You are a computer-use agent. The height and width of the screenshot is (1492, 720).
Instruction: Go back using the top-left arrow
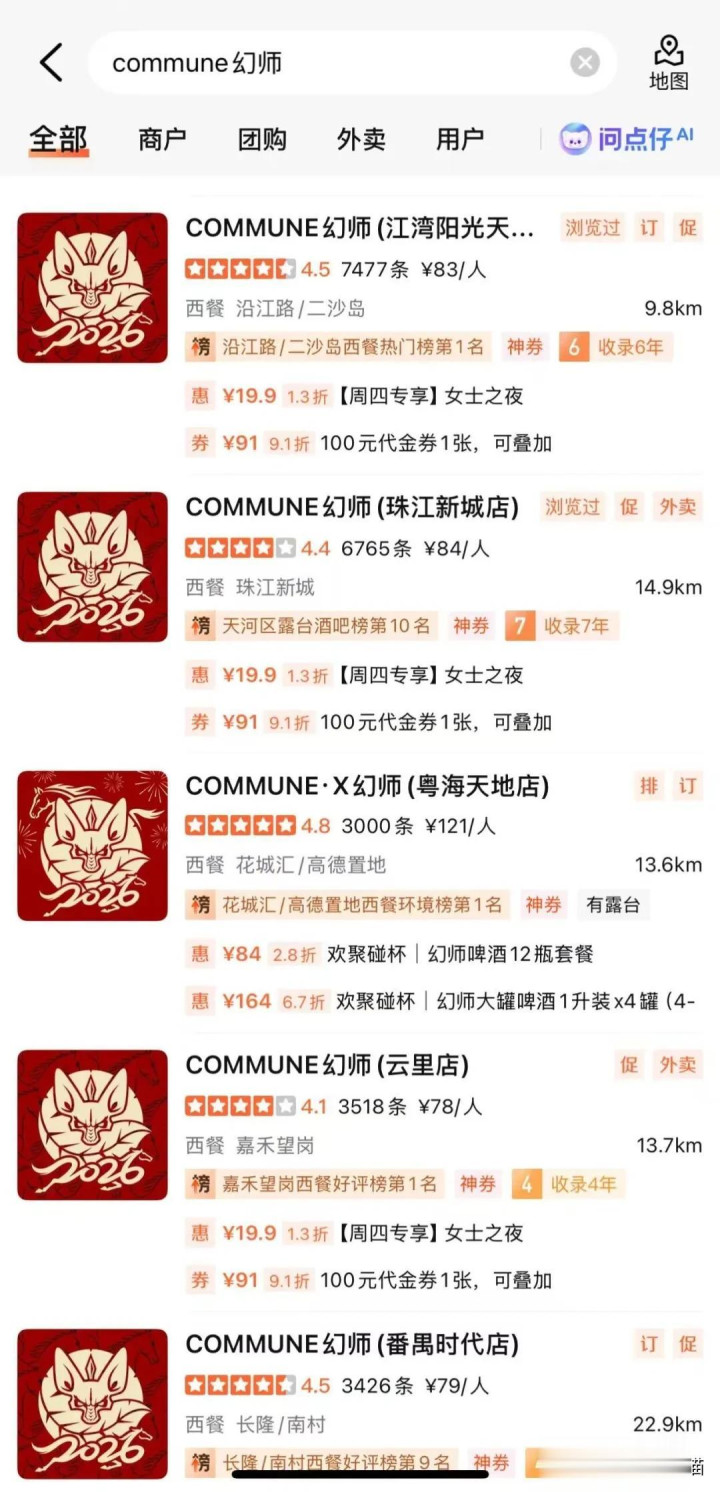[x=51, y=63]
